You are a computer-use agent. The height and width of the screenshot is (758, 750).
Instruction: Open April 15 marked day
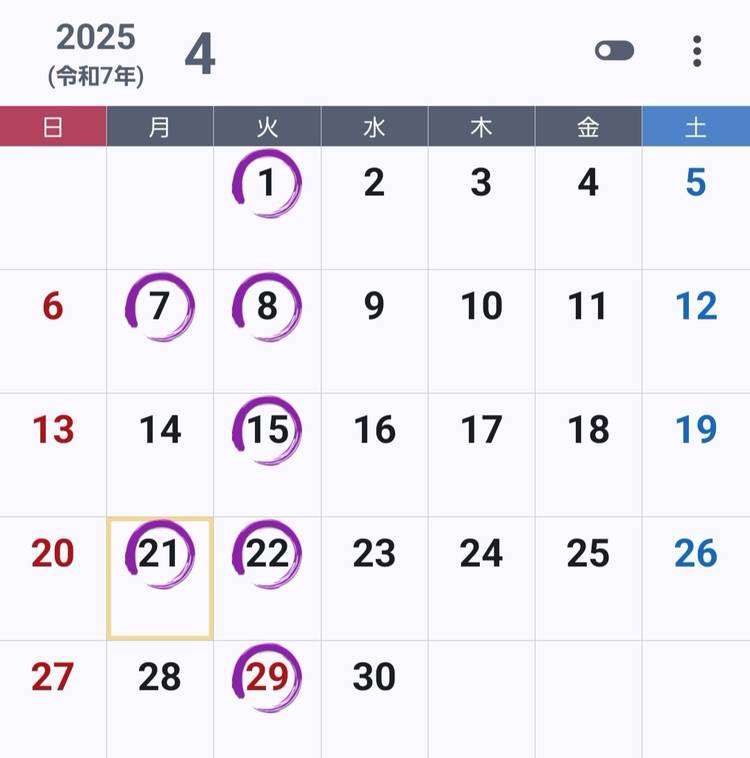266,430
